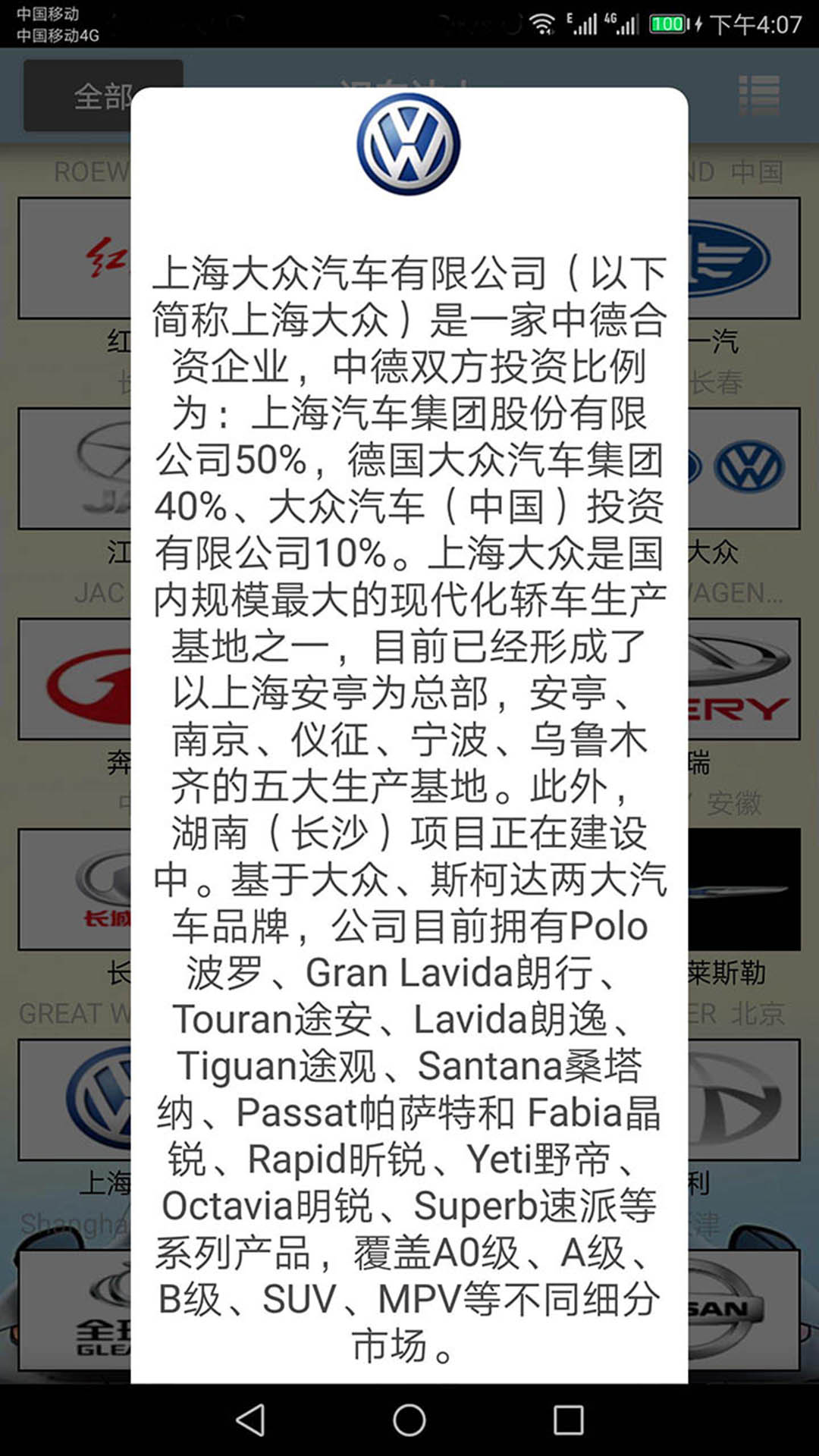Go back with the system back button
Viewport: 819px width, 1456px height.
(x=250, y=1420)
